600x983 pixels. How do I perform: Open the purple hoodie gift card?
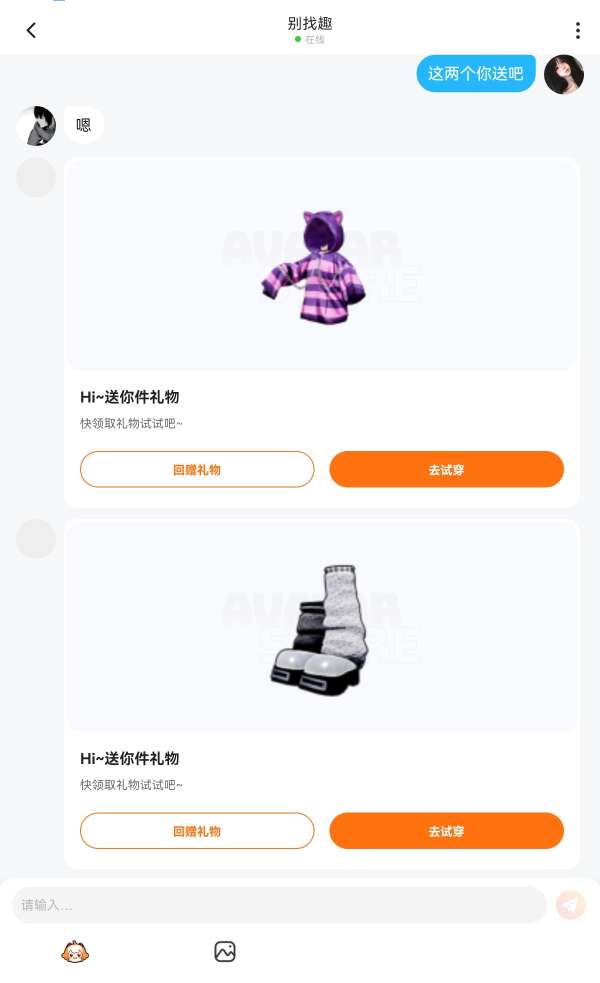(x=321, y=267)
